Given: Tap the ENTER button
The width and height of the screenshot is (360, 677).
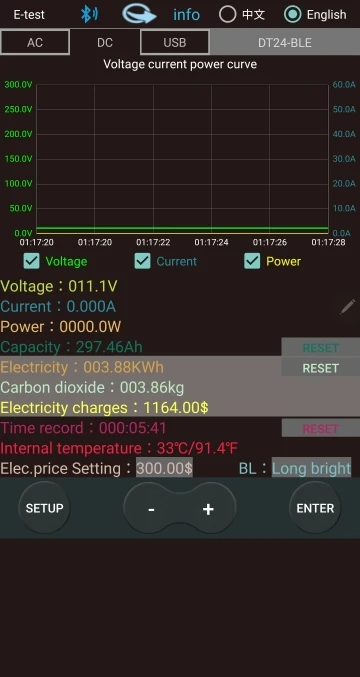Looking at the screenshot, I should pyautogui.click(x=315, y=508).
